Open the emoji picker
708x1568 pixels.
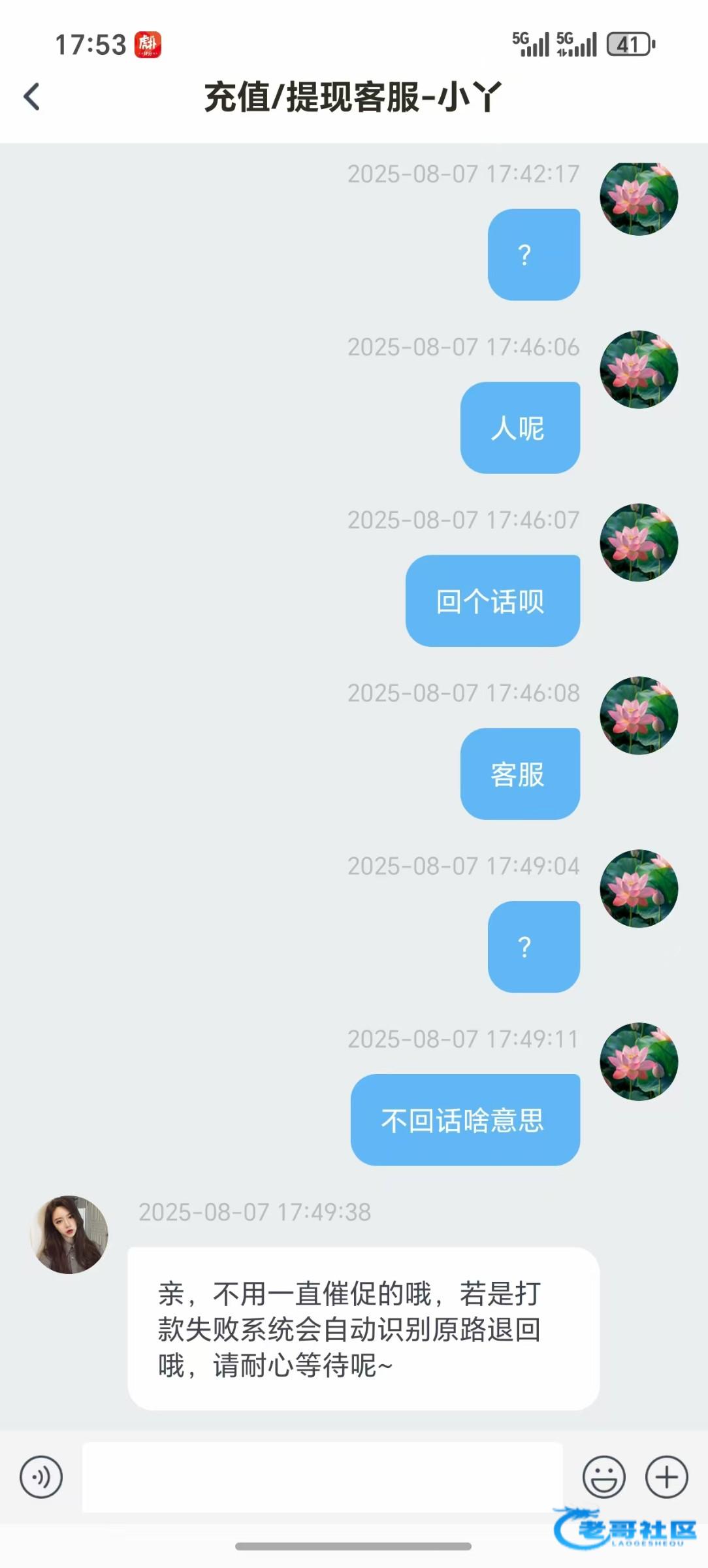603,1477
